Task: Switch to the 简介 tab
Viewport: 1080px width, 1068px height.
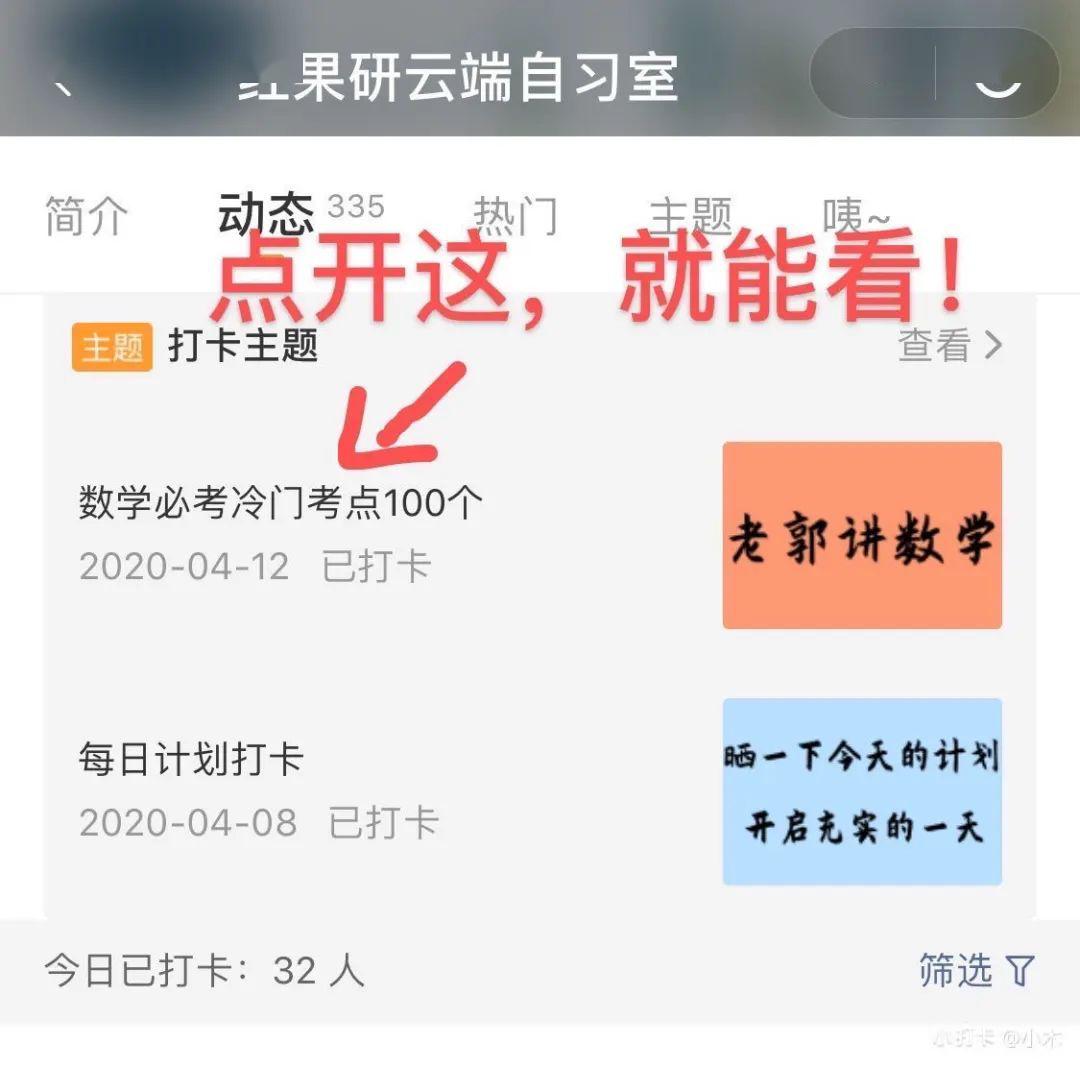Action: pyautogui.click(x=86, y=215)
